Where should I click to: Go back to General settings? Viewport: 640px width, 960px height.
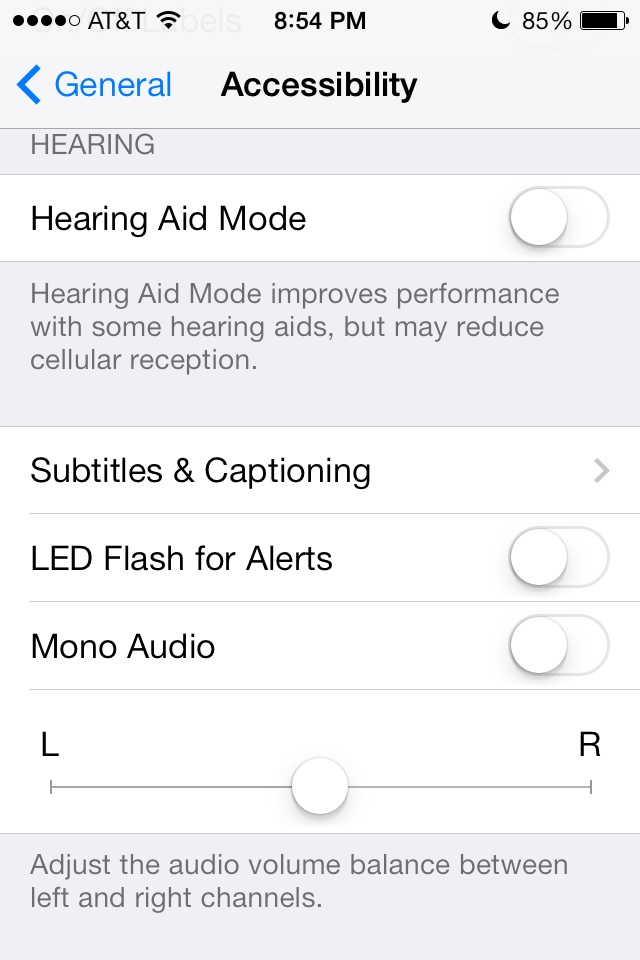pos(94,84)
